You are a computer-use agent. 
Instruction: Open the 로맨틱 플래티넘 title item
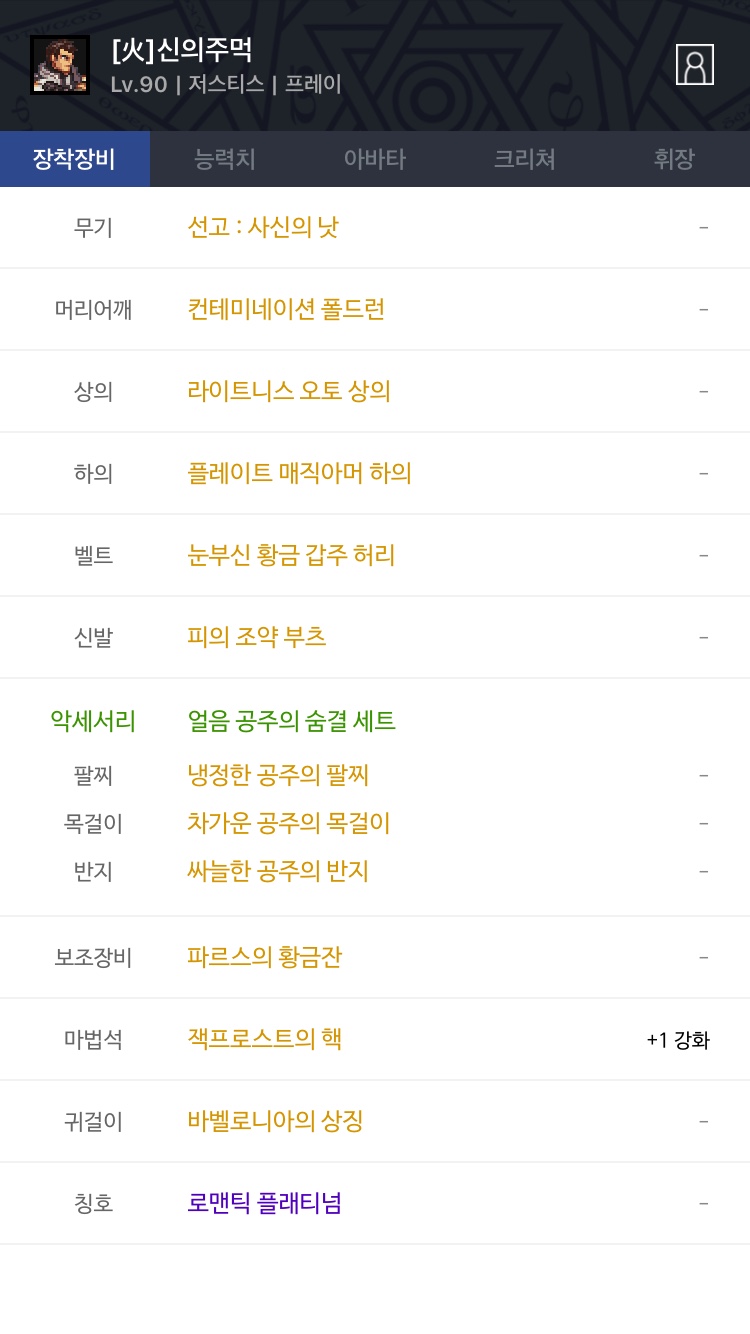265,1203
